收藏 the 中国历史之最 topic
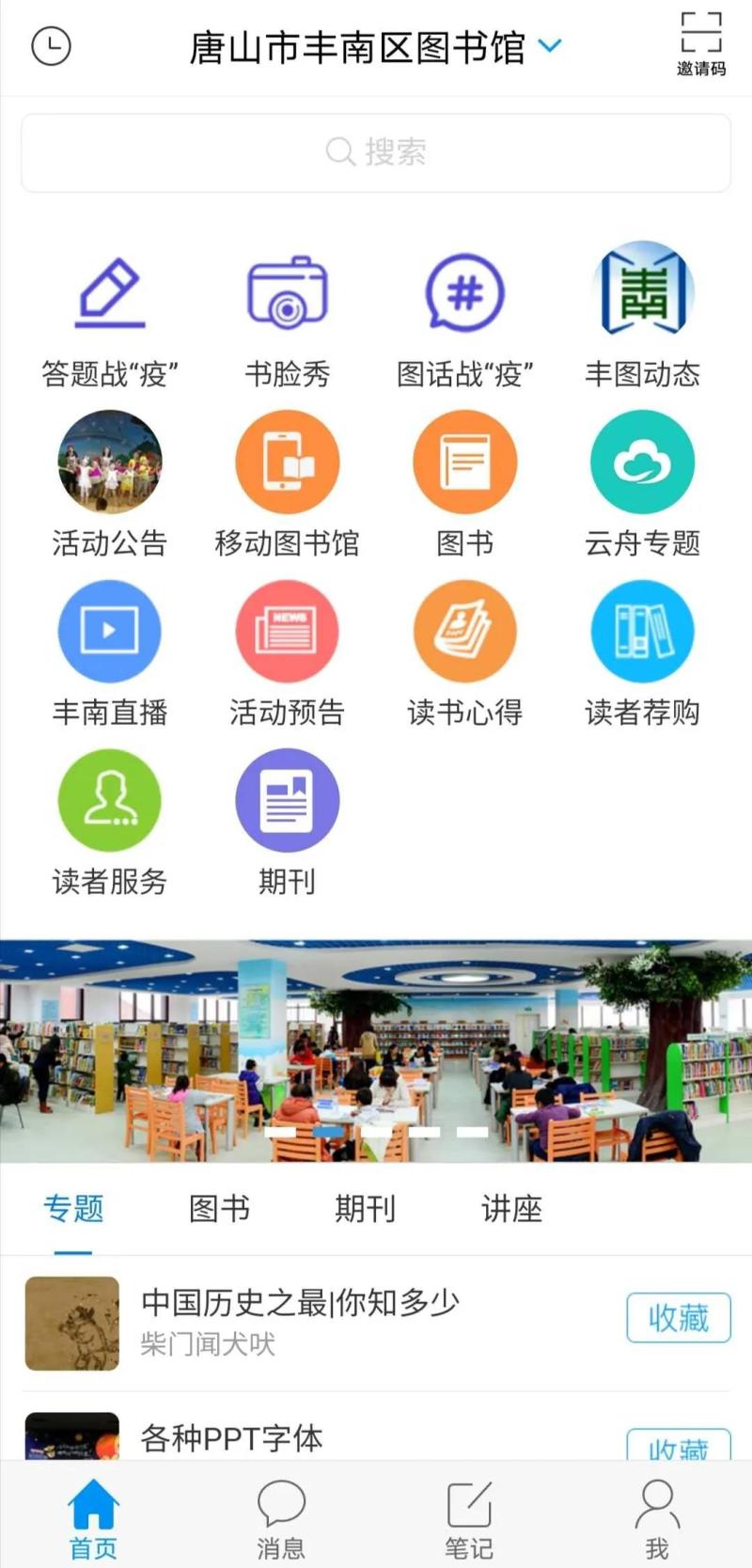The height and width of the screenshot is (1568, 752). pos(678,1317)
